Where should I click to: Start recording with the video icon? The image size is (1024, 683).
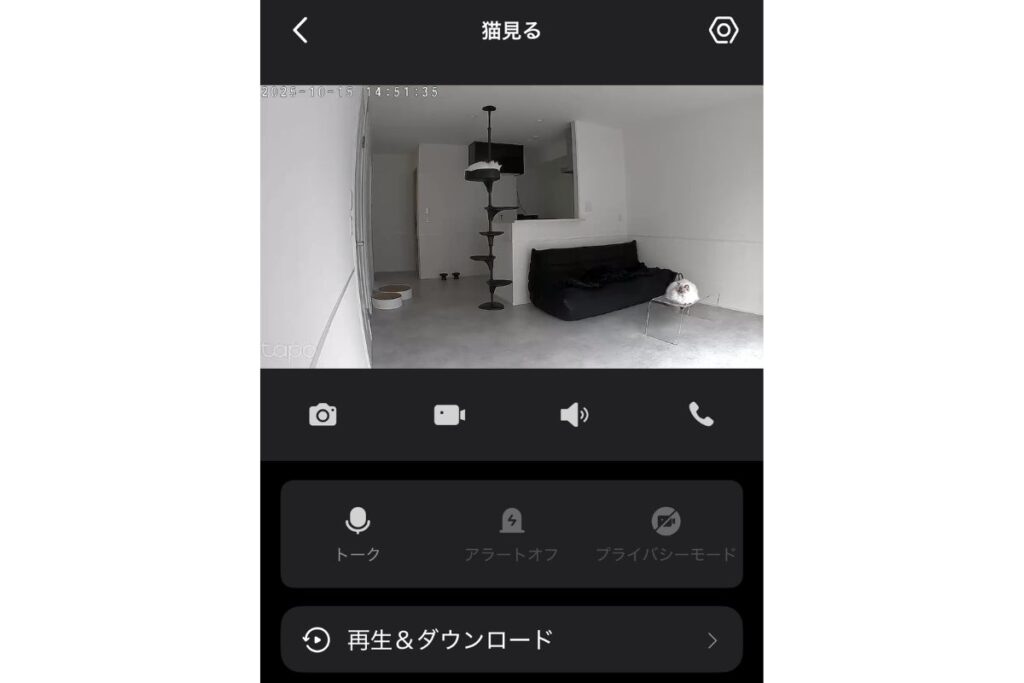tap(449, 415)
